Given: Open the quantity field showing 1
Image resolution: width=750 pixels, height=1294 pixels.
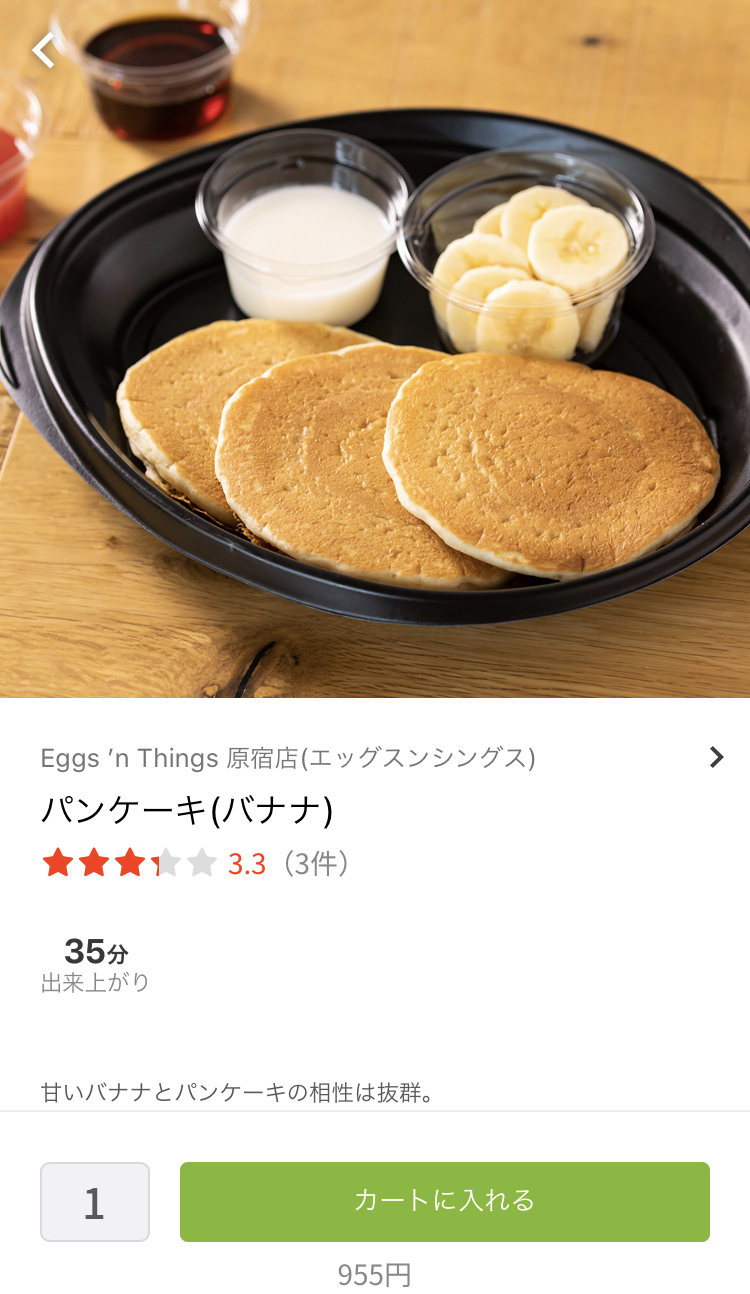Looking at the screenshot, I should pos(95,1202).
